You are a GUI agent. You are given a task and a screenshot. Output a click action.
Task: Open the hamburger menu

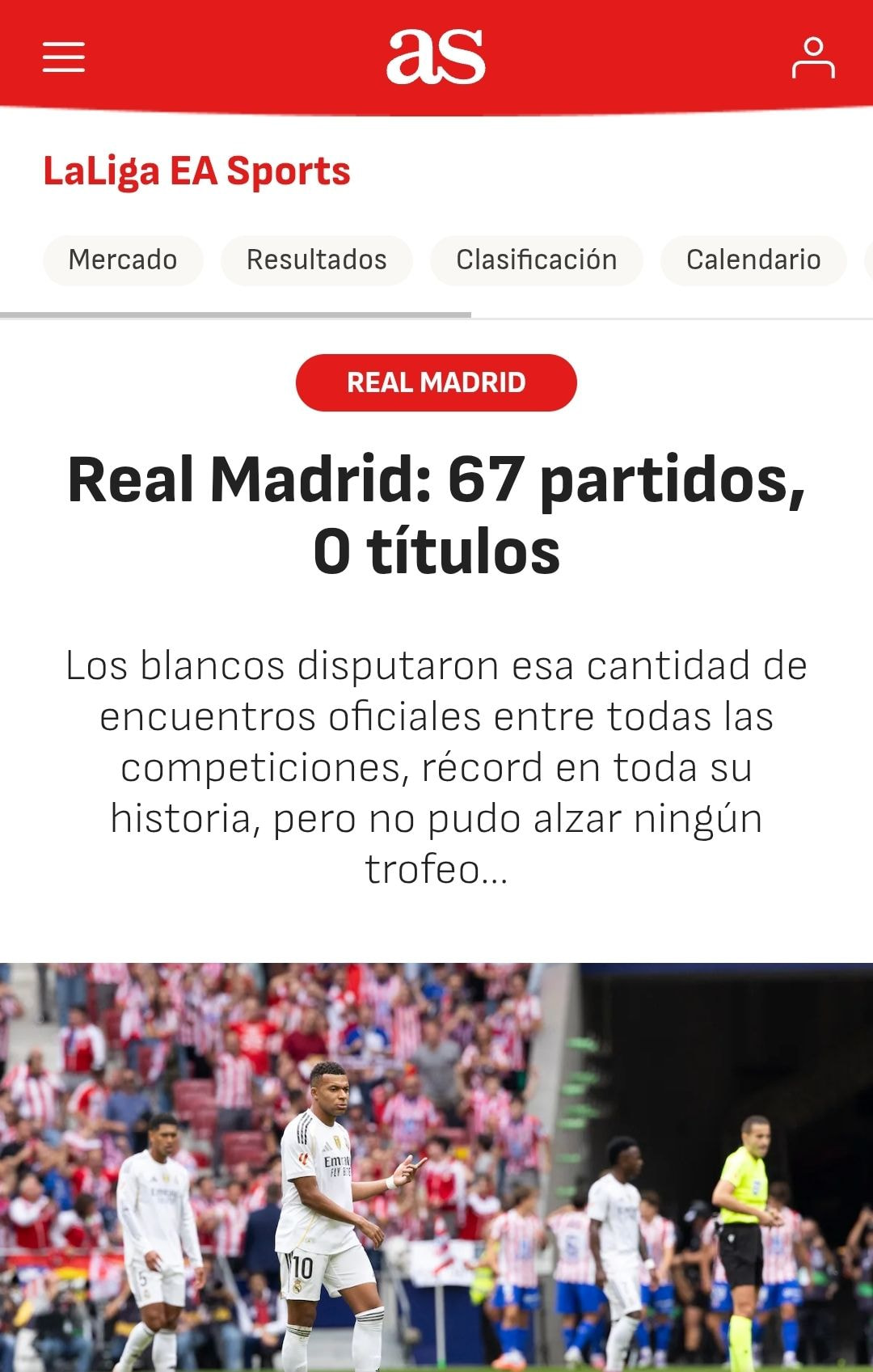(x=64, y=57)
